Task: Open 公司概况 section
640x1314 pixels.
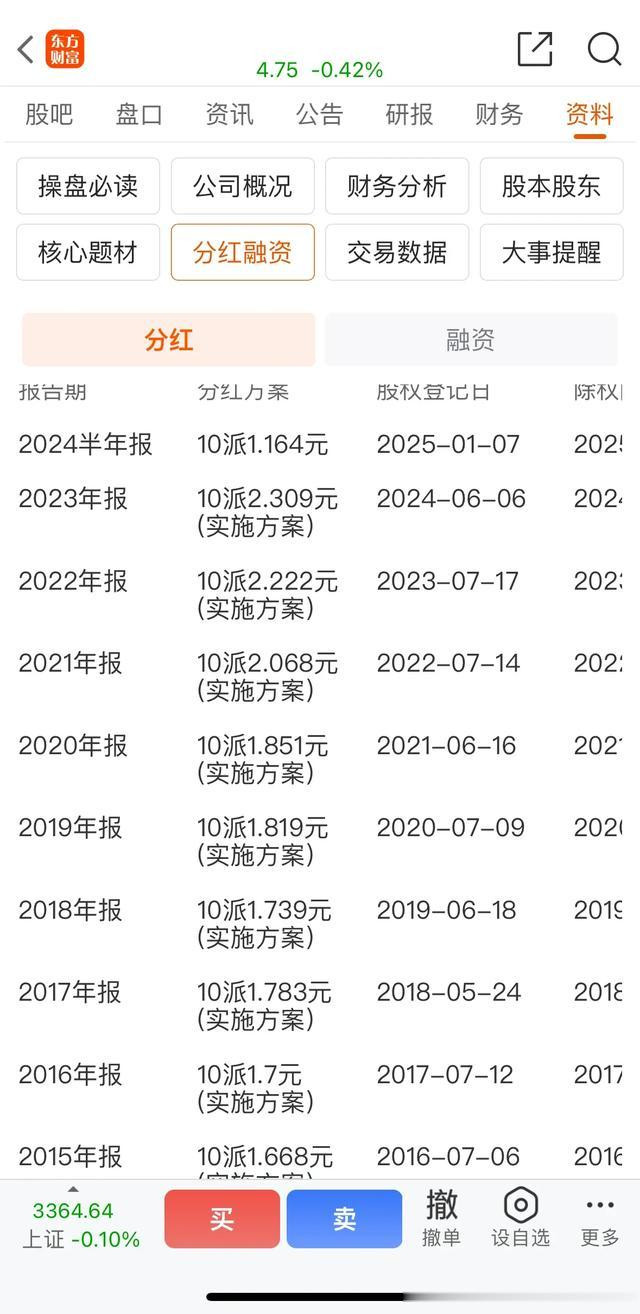Action: (x=243, y=186)
